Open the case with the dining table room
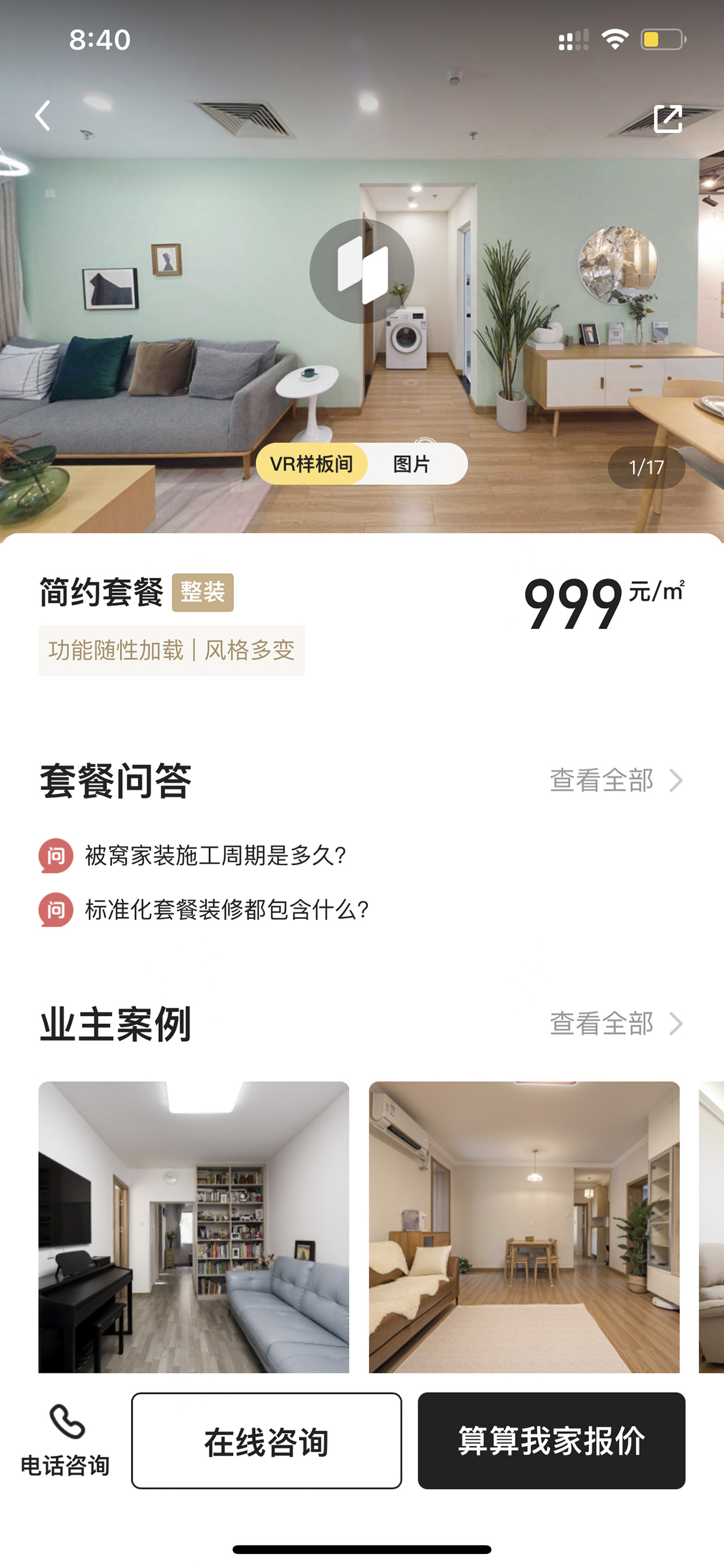Viewport: 724px width, 1568px height. coord(524,1226)
